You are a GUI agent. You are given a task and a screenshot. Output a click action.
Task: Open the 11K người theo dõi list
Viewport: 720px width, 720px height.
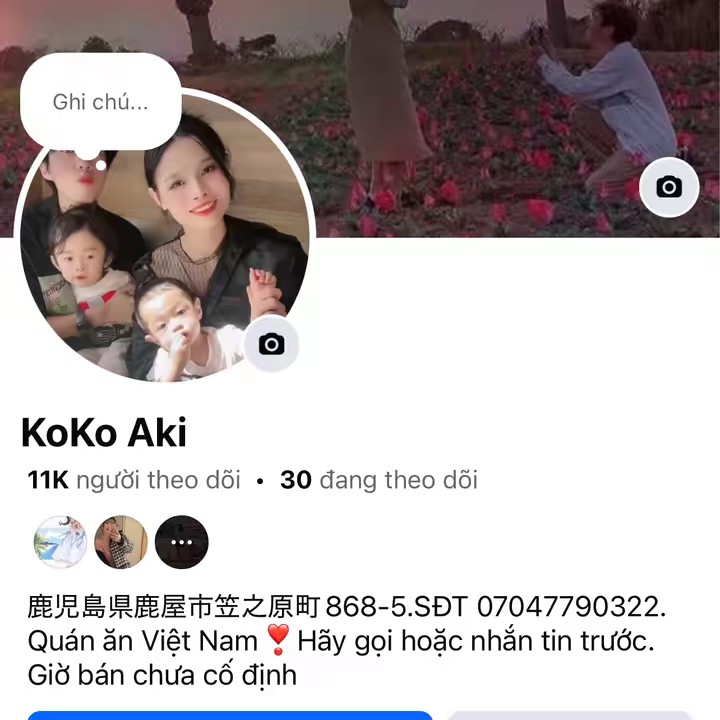pyautogui.click(x=134, y=480)
